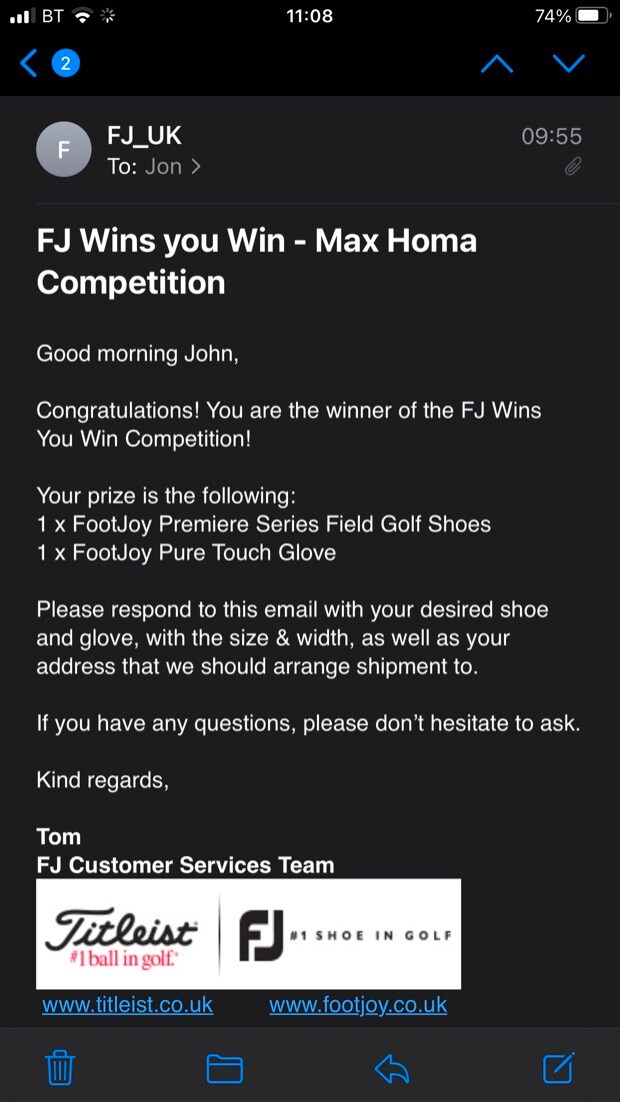The width and height of the screenshot is (620, 1102).
Task: Jump to the previous email
Action: pos(497,65)
